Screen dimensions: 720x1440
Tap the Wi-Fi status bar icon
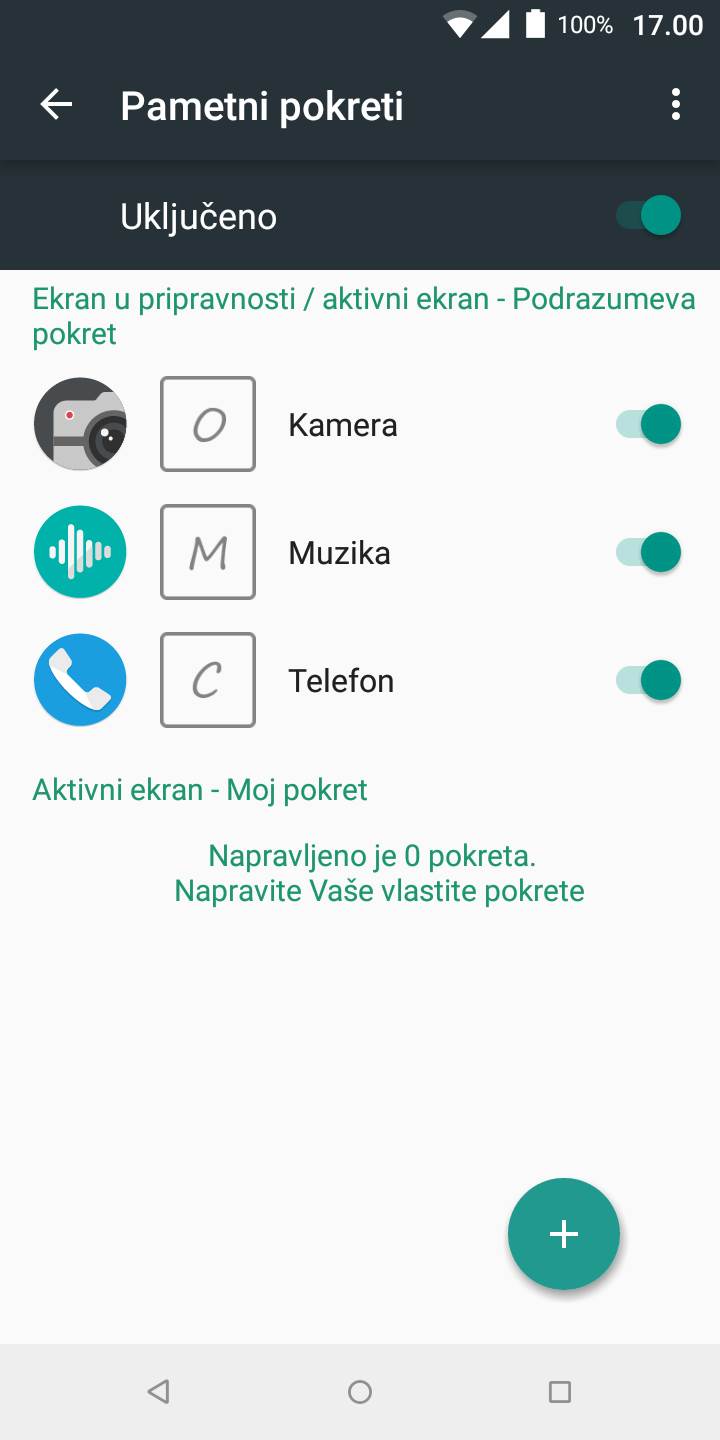click(x=459, y=24)
